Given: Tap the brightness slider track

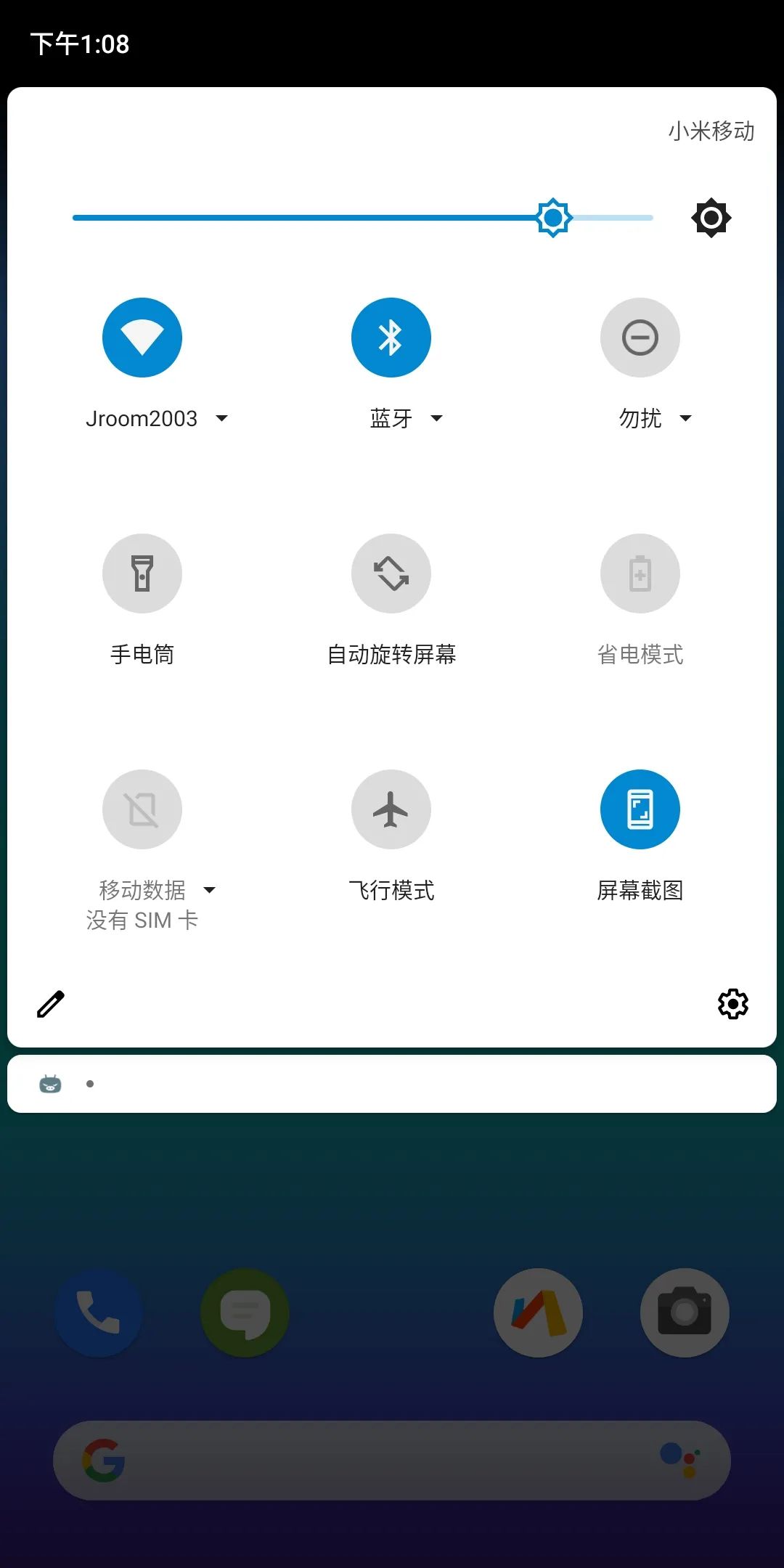Looking at the screenshot, I should [363, 218].
